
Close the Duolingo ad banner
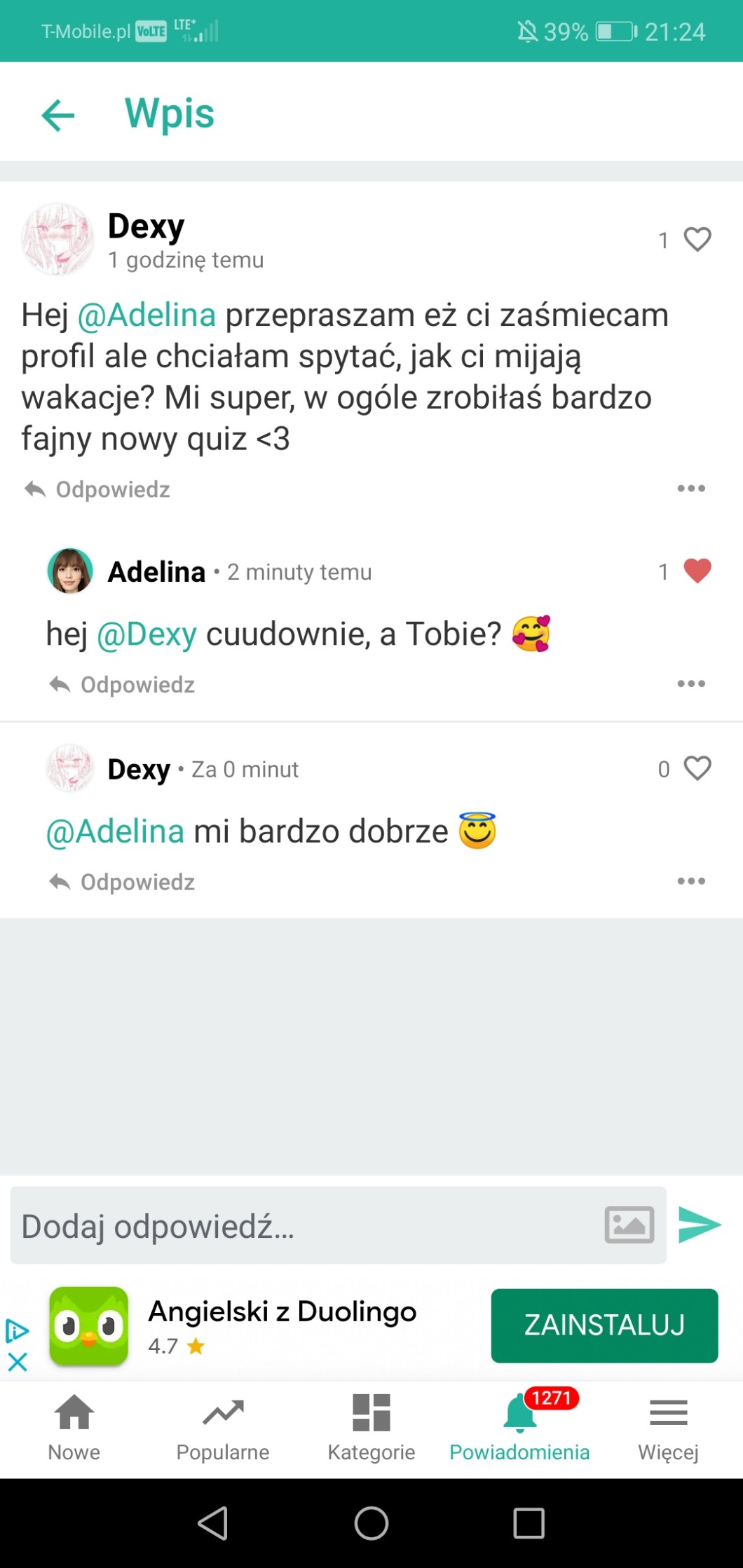[17, 1362]
